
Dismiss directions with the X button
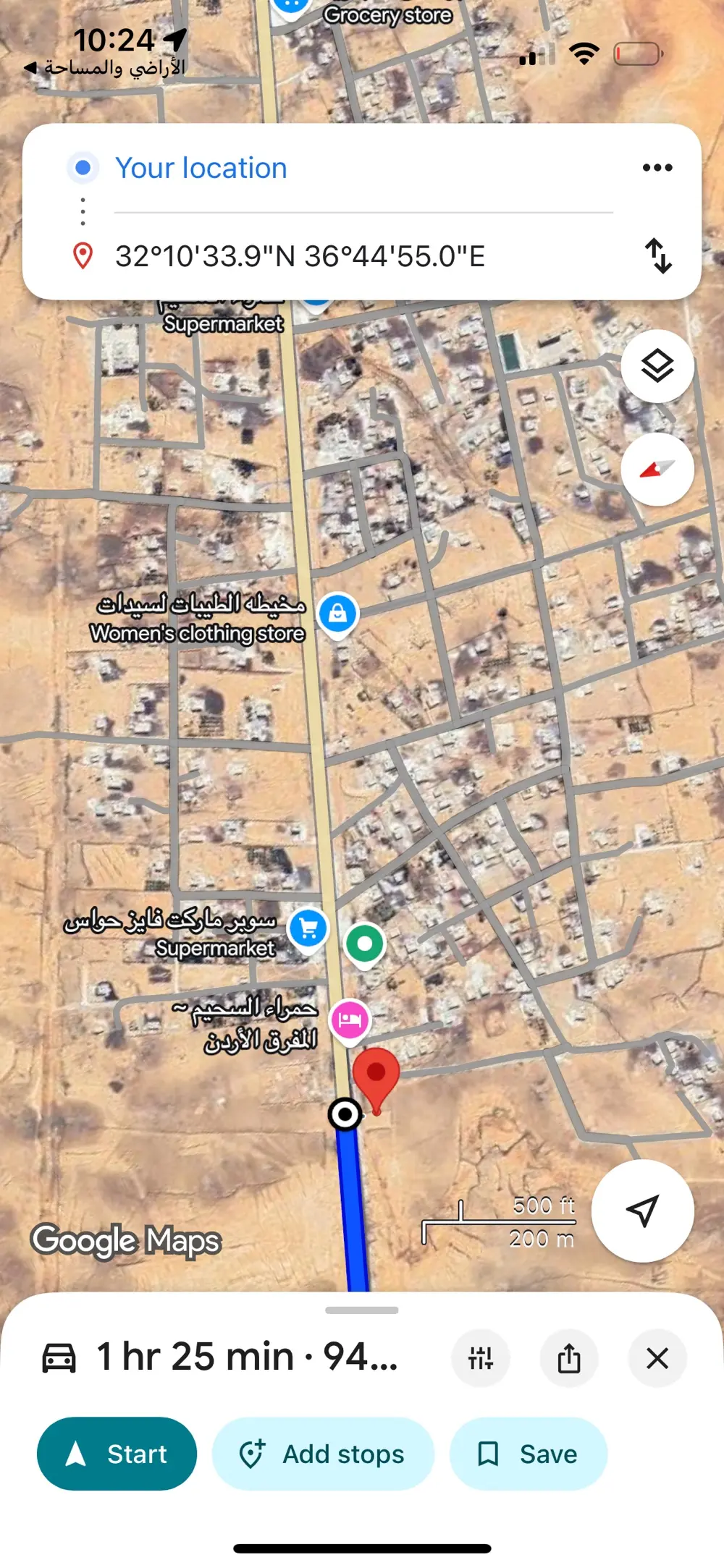(x=657, y=1359)
